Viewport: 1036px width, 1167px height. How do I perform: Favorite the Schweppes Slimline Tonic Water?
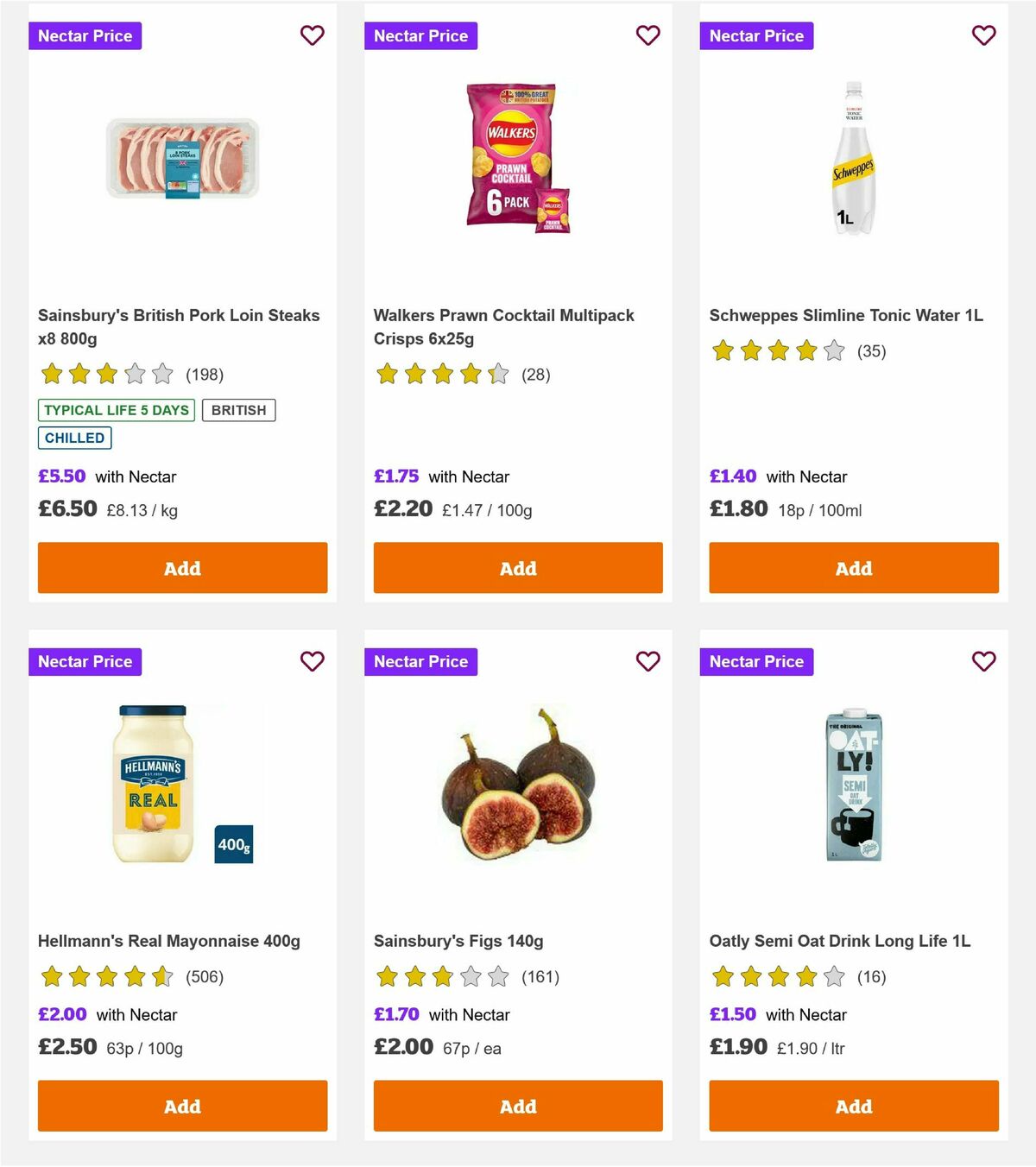point(983,35)
